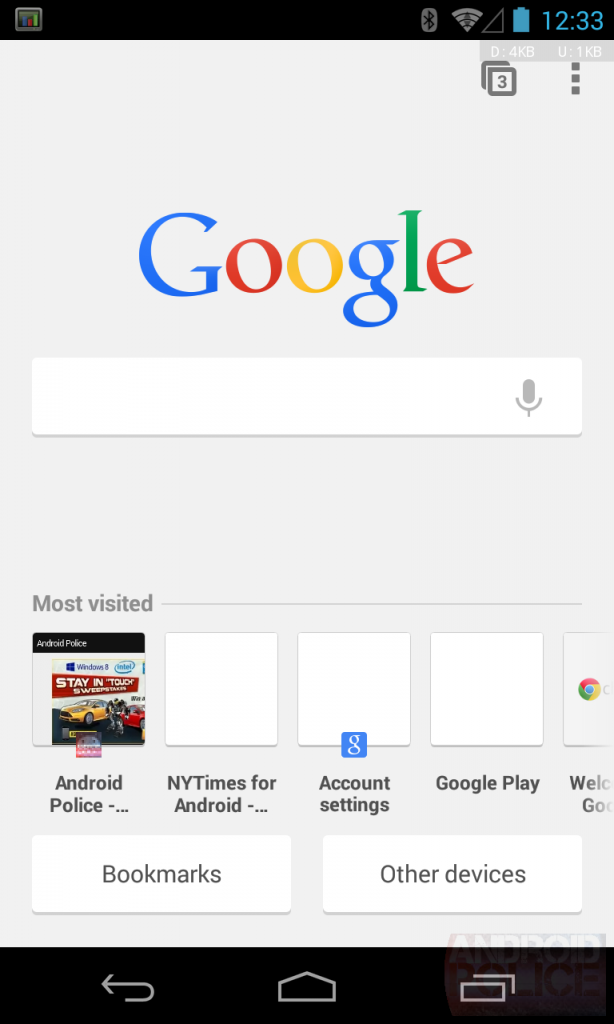Open the Google Play tile
The height and width of the screenshot is (1024, 614).
(x=487, y=689)
